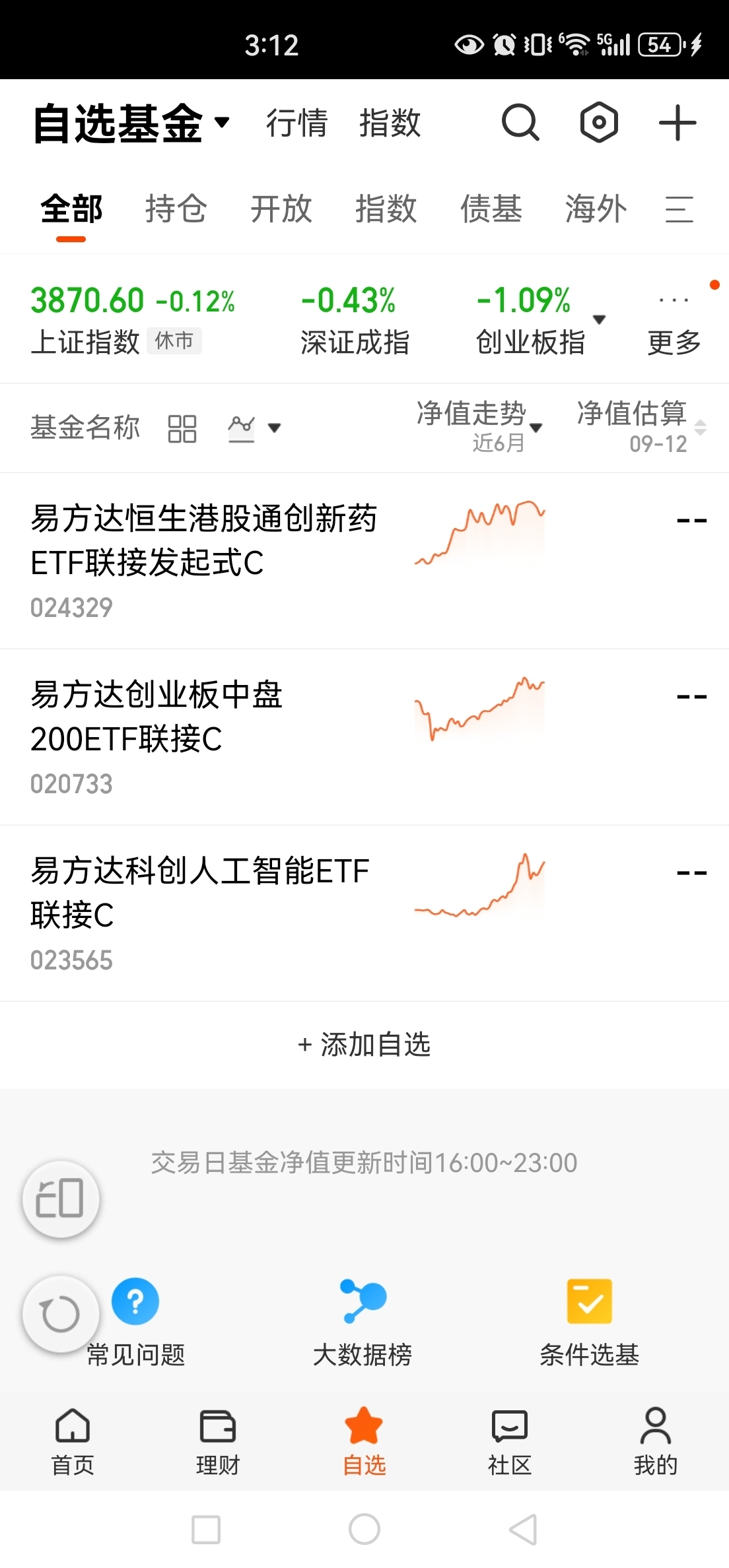Go to the 首页 bottom tab
This screenshot has height=1568, width=729.
[73, 1441]
